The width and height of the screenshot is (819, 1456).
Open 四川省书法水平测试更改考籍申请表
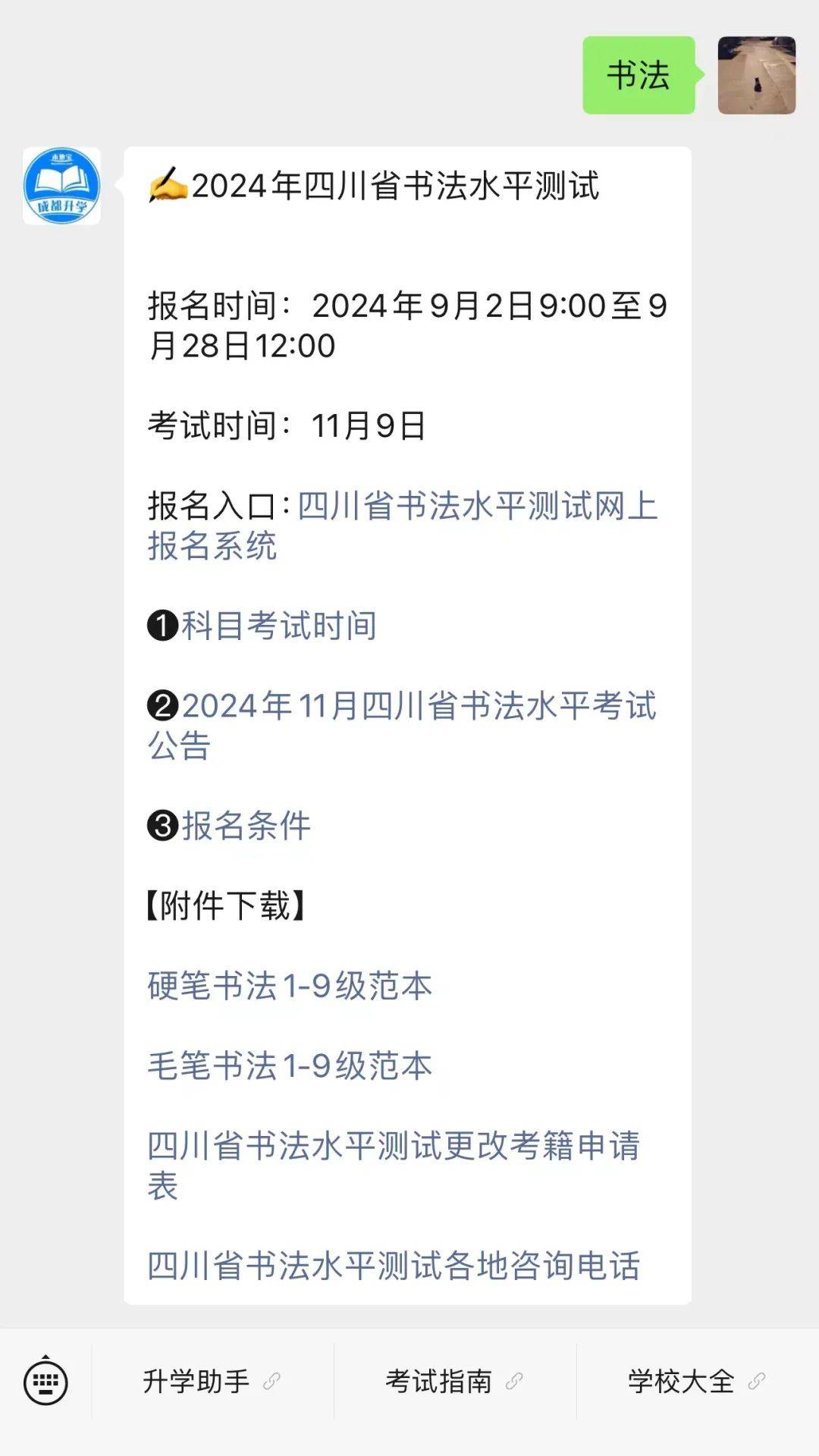point(394,1148)
